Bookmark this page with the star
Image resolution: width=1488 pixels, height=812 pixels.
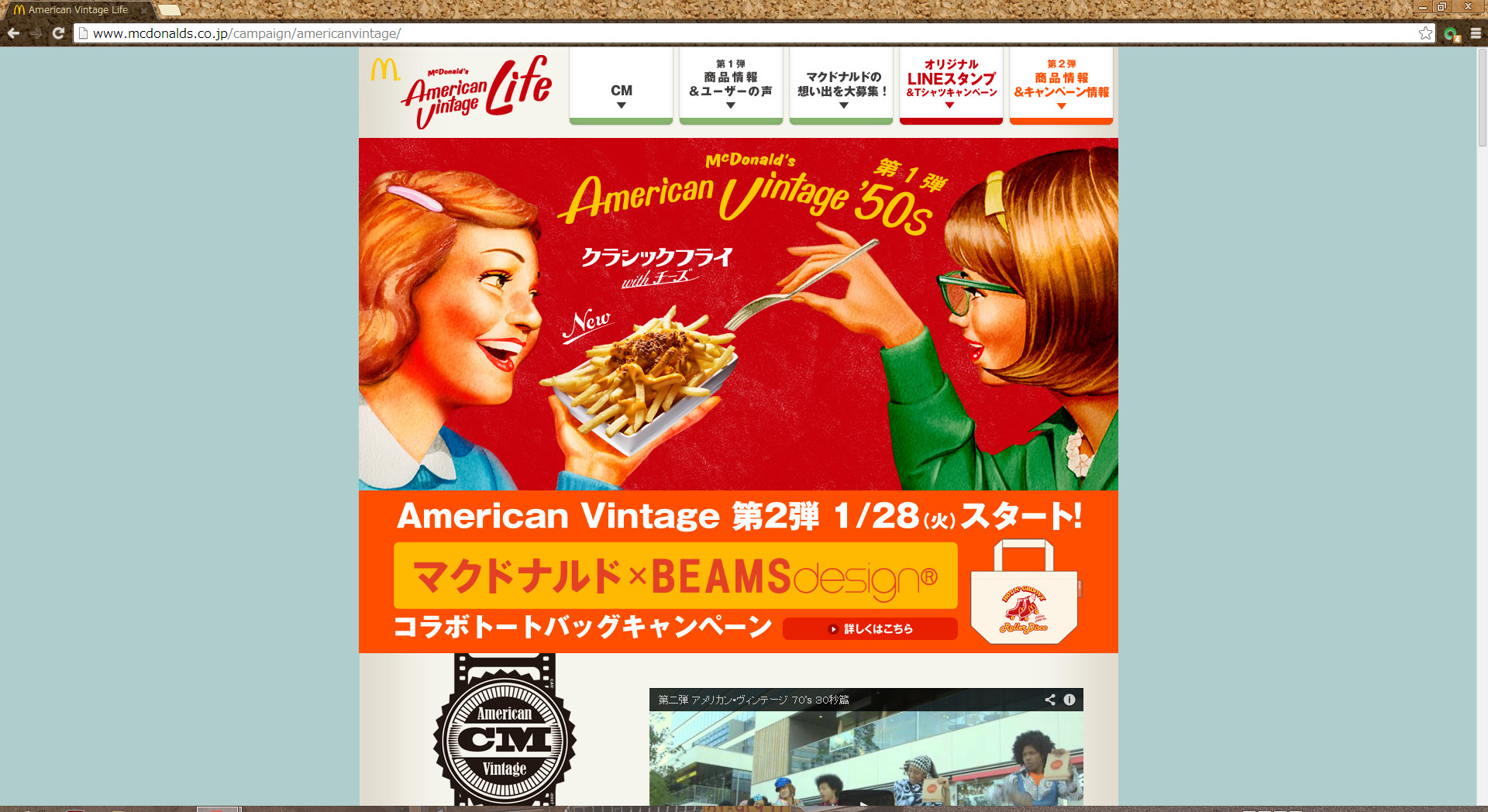pyautogui.click(x=1424, y=33)
